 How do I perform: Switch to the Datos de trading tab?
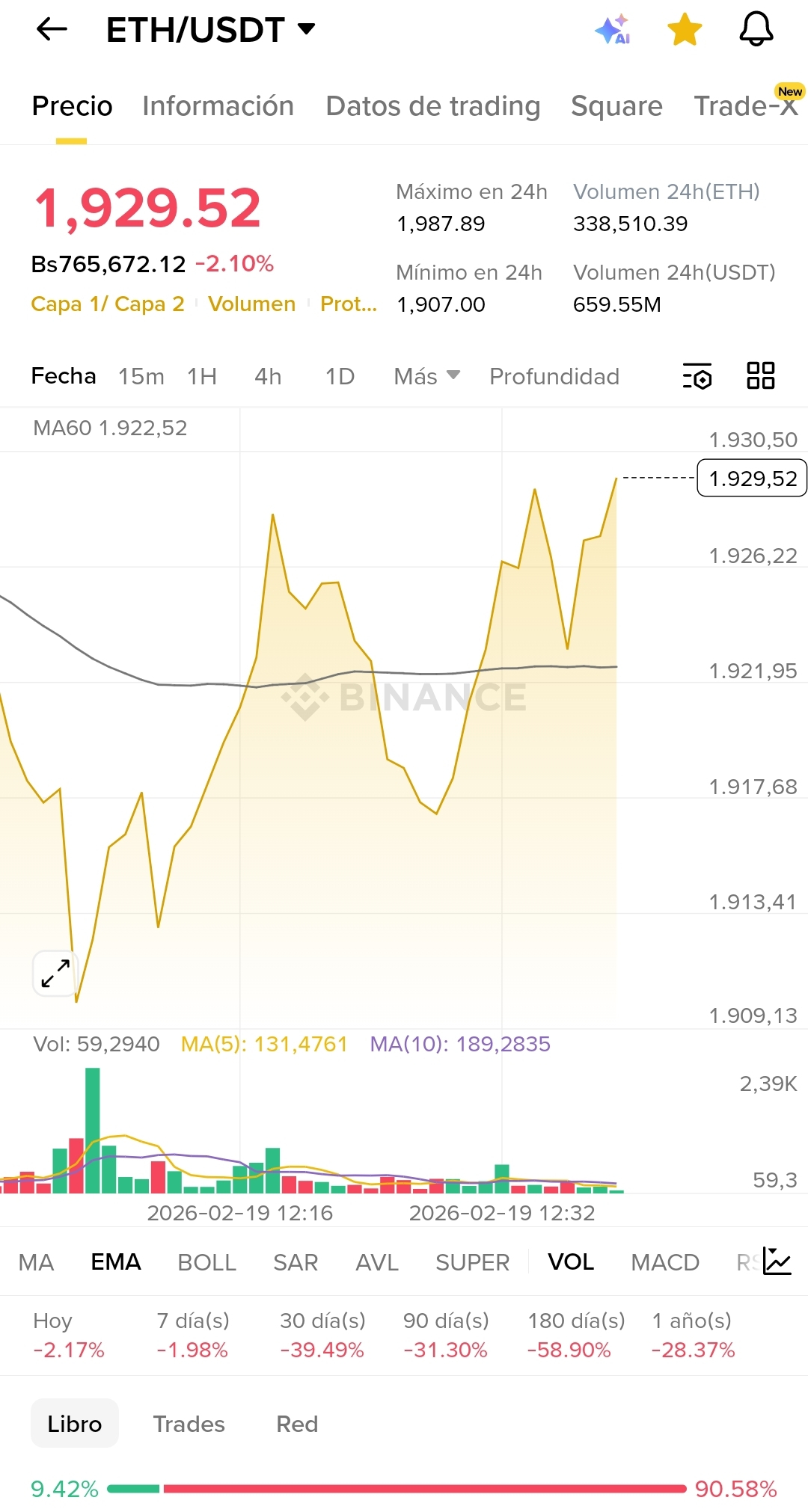coord(432,106)
